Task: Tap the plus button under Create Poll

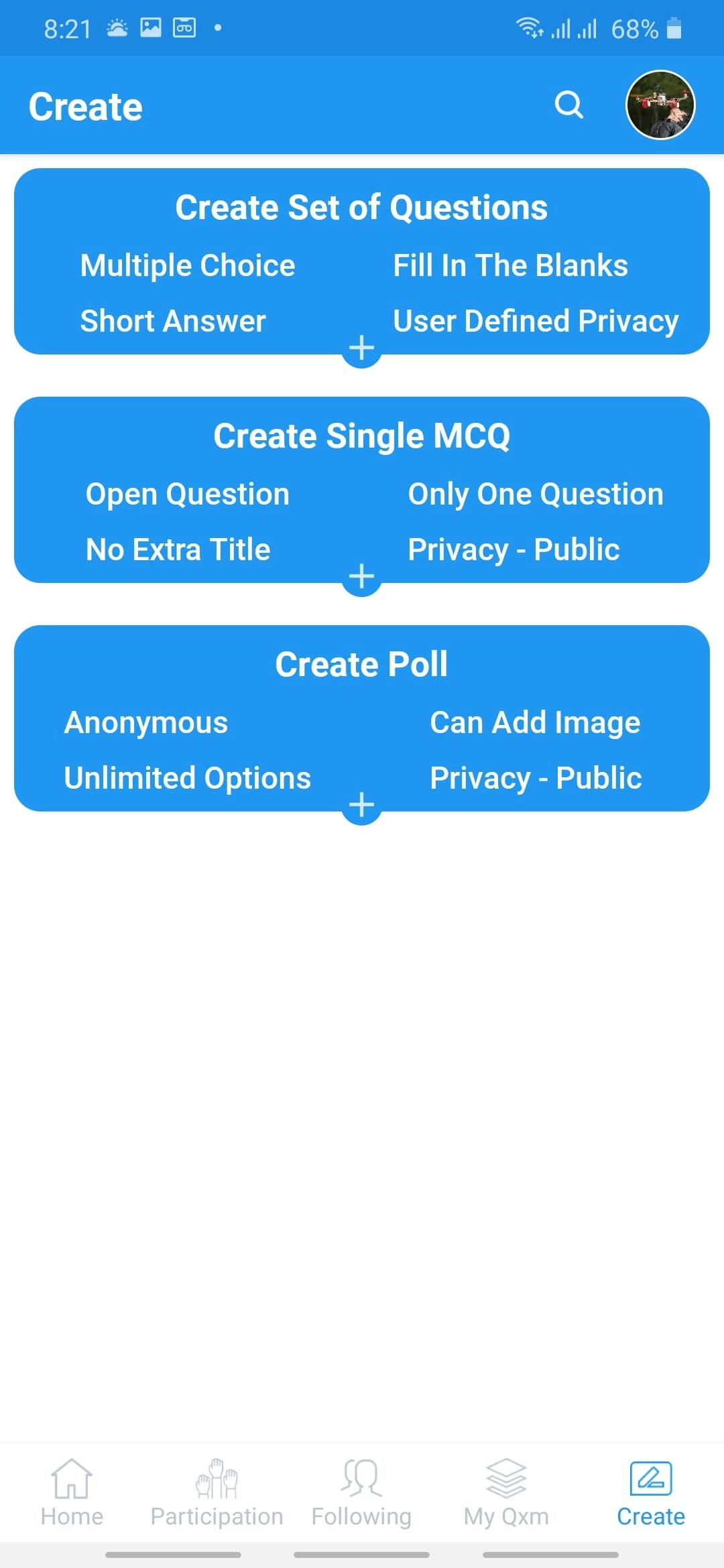Action: click(361, 805)
